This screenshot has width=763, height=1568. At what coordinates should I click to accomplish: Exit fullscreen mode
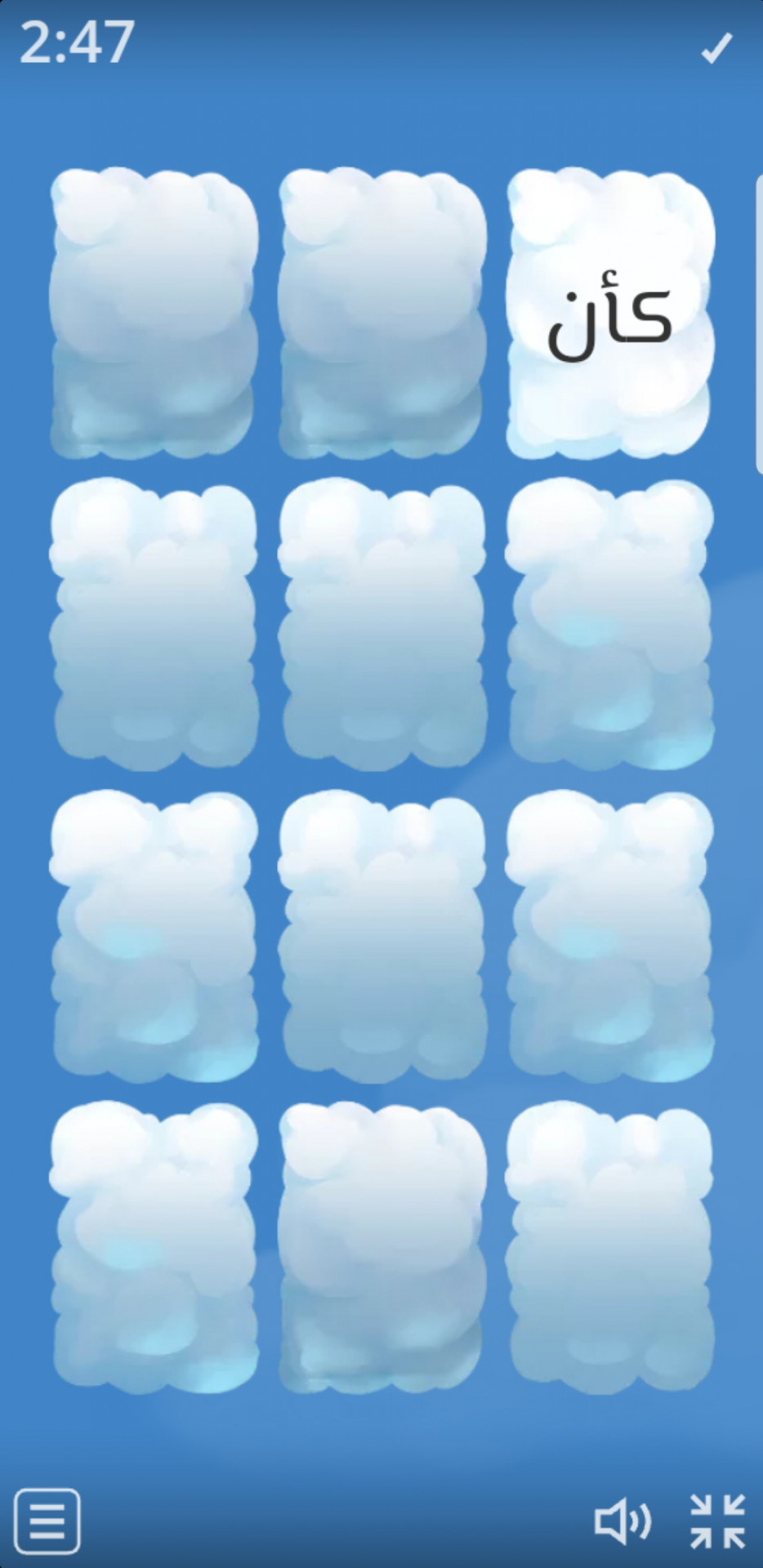pos(717,1521)
